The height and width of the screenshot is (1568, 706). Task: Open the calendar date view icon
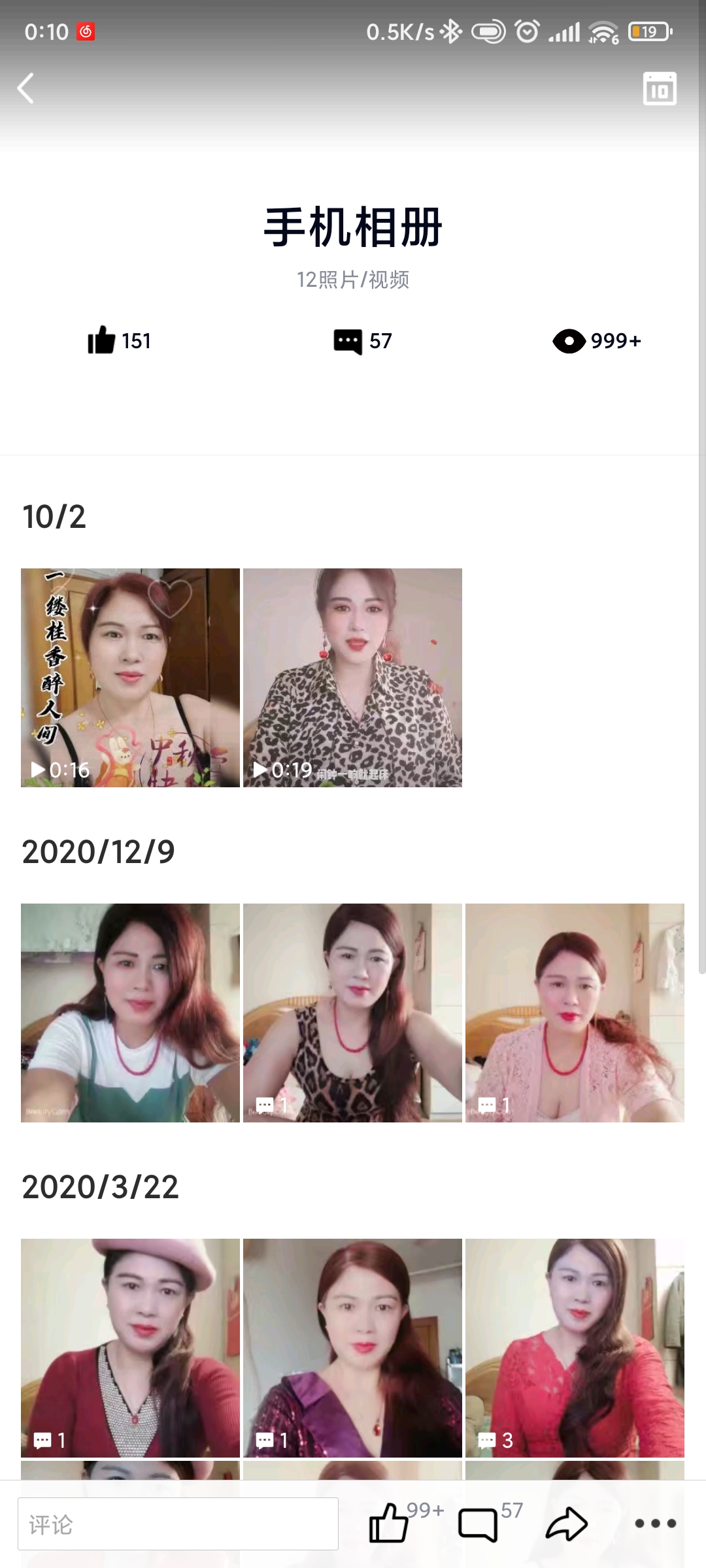click(x=660, y=89)
